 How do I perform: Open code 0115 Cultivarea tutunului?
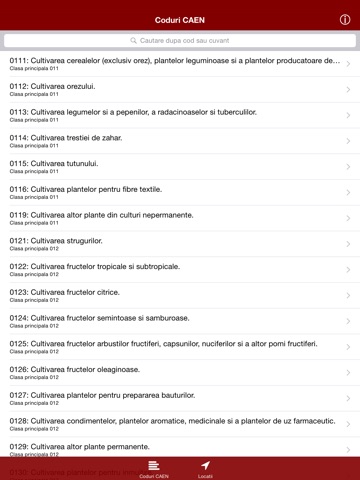tap(180, 167)
